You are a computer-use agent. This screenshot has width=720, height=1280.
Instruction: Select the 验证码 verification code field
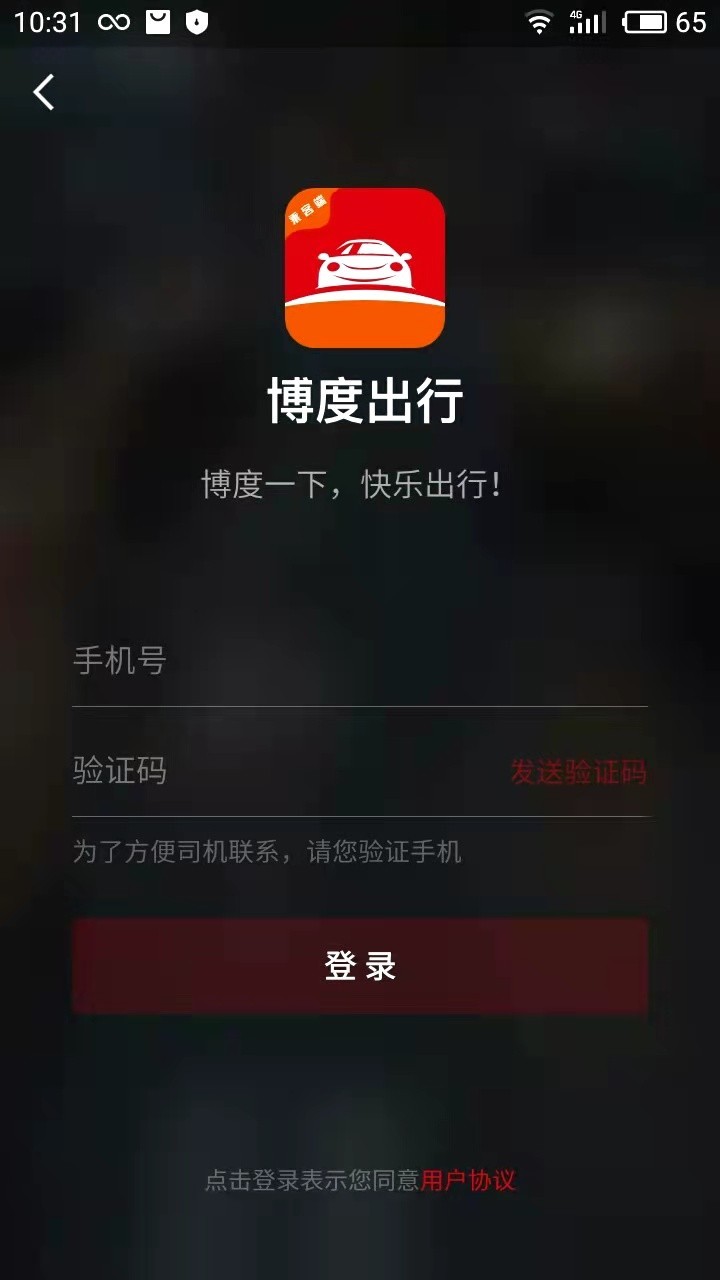[x=250, y=772]
